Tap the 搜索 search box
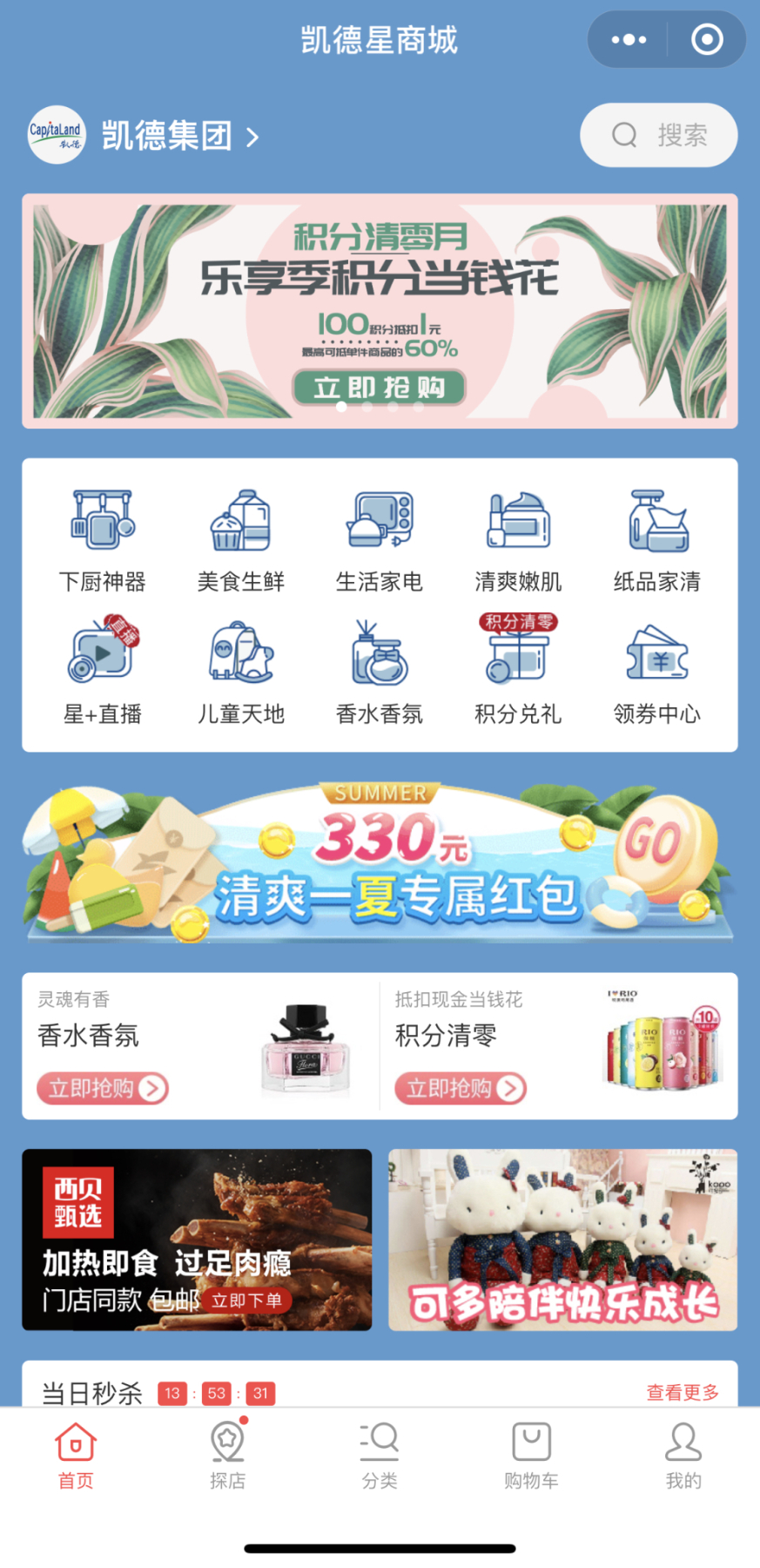Viewport: 760px width, 1568px height. (x=658, y=136)
